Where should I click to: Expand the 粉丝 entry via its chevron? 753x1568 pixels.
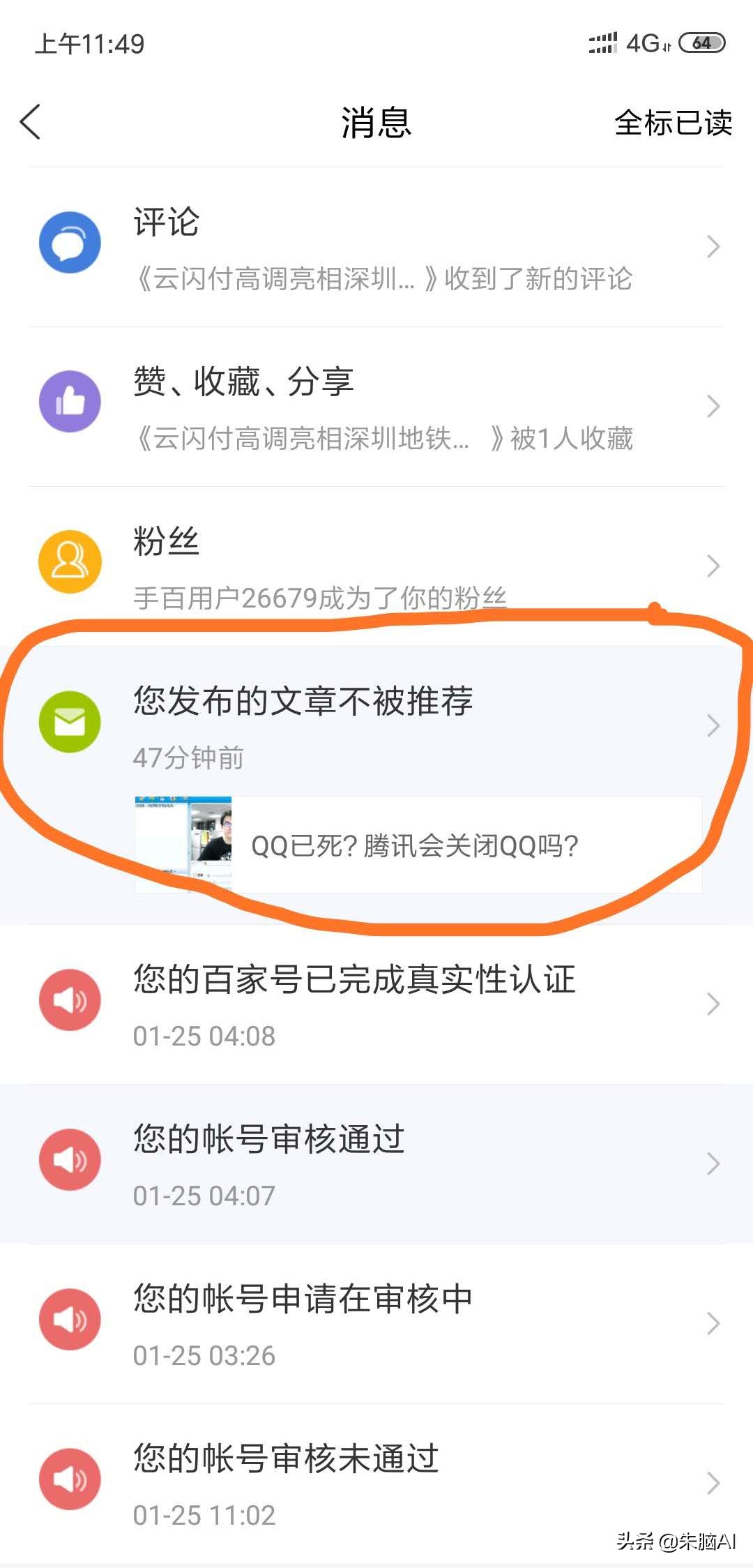coord(713,566)
